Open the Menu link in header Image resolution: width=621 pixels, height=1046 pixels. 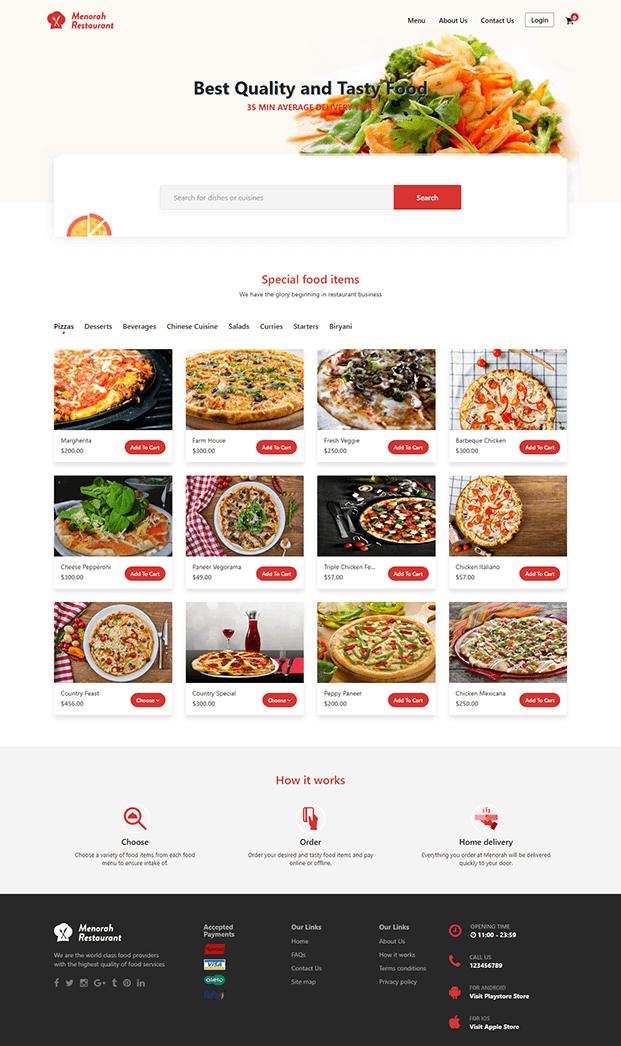click(x=416, y=20)
